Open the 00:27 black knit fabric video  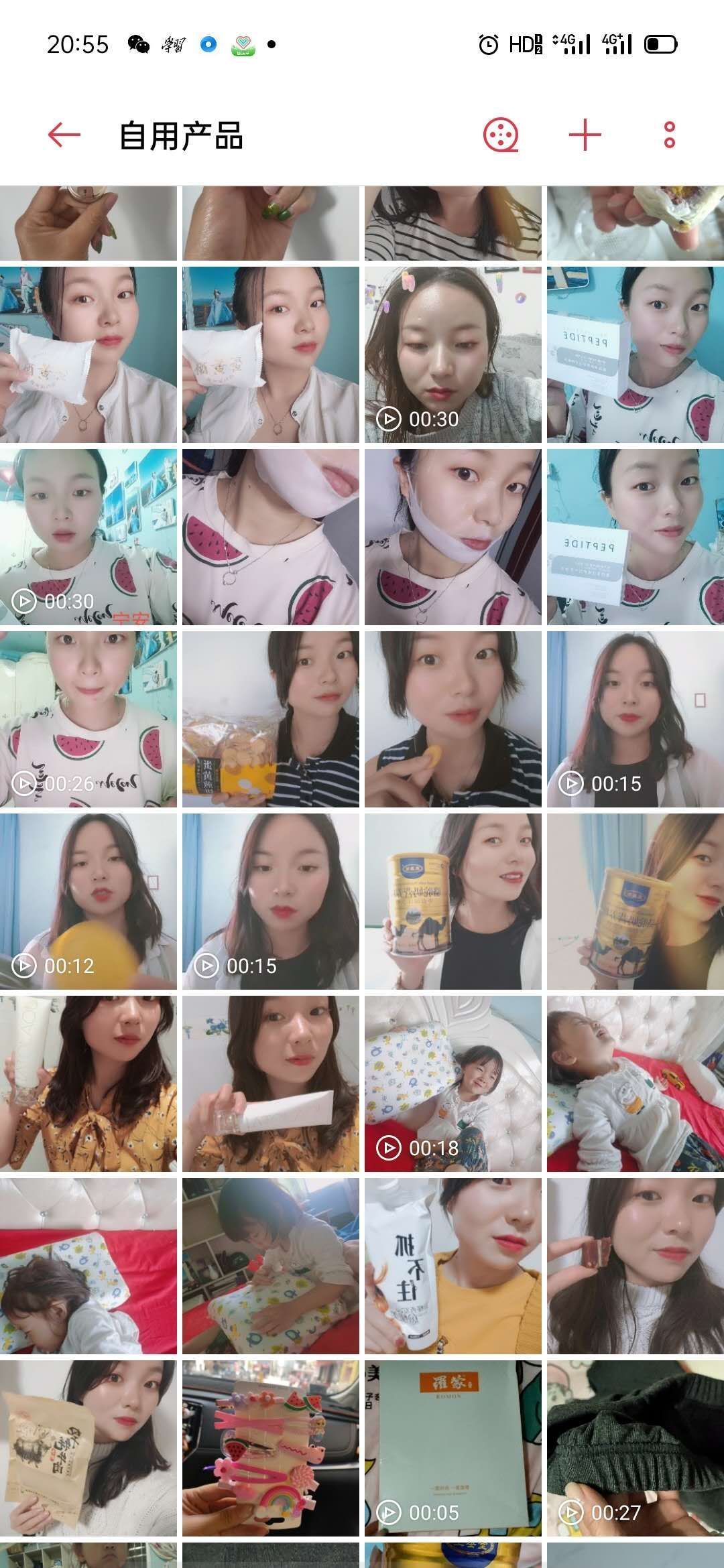click(x=635, y=1448)
